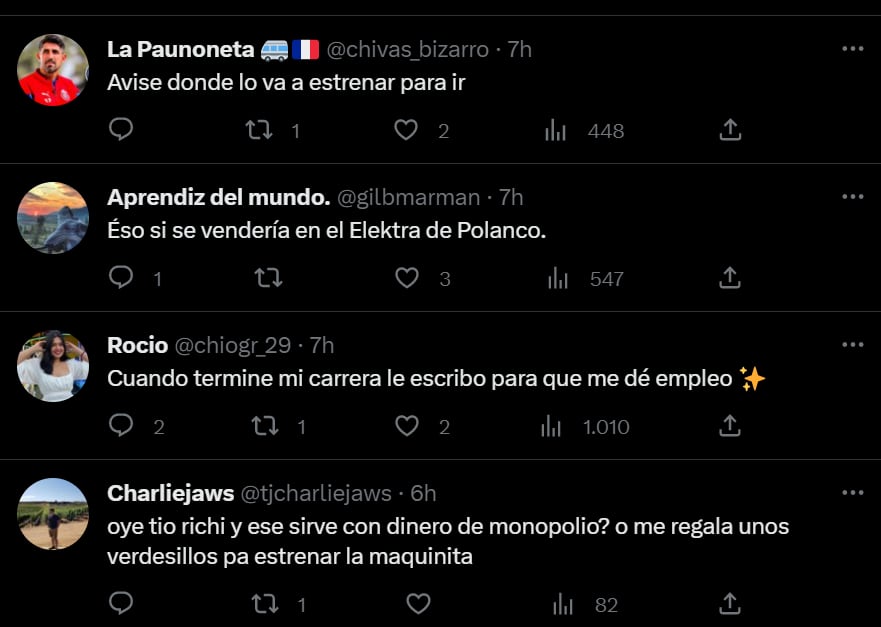Like Charliejaws's tweet
The image size is (881, 627).
[418, 603]
